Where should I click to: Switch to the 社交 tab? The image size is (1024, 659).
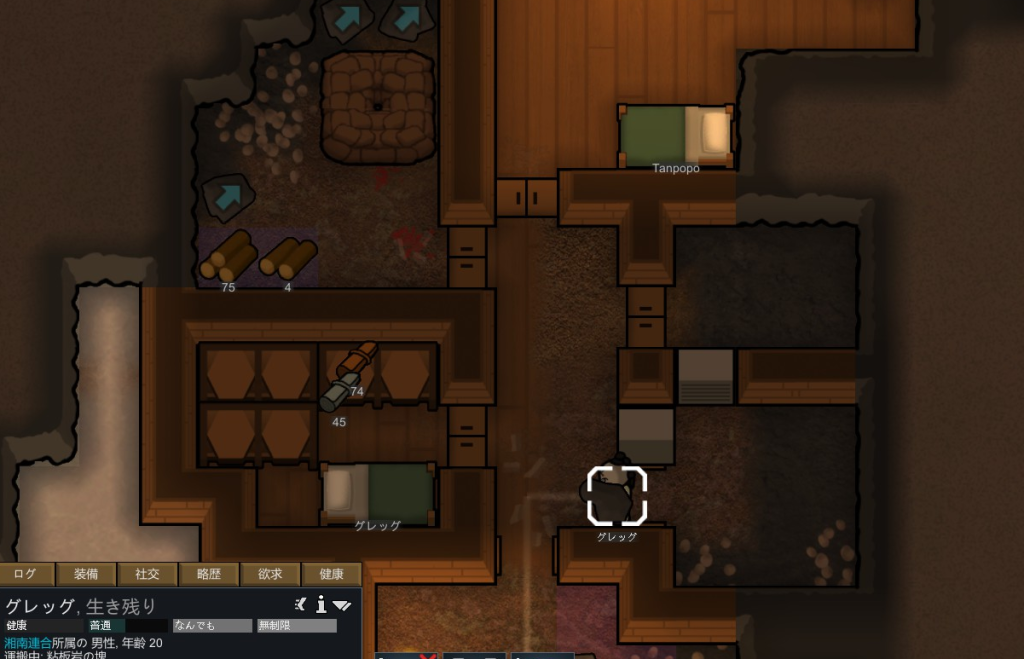[x=147, y=574]
